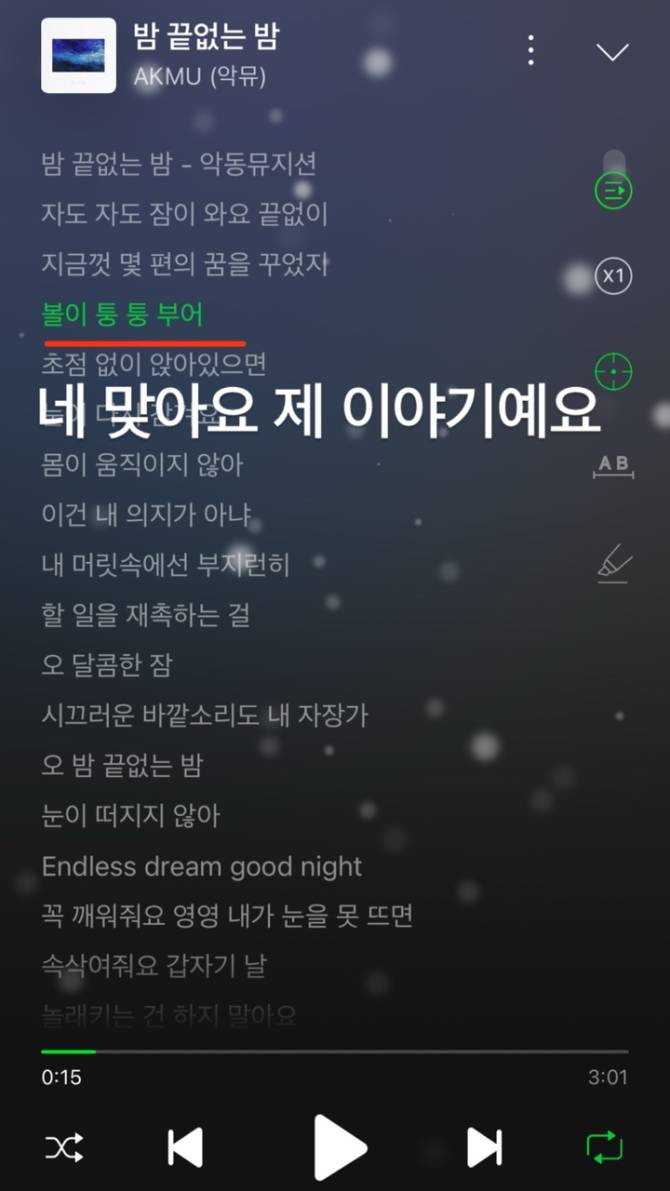Toggle the green repeat mode button

[604, 1148]
